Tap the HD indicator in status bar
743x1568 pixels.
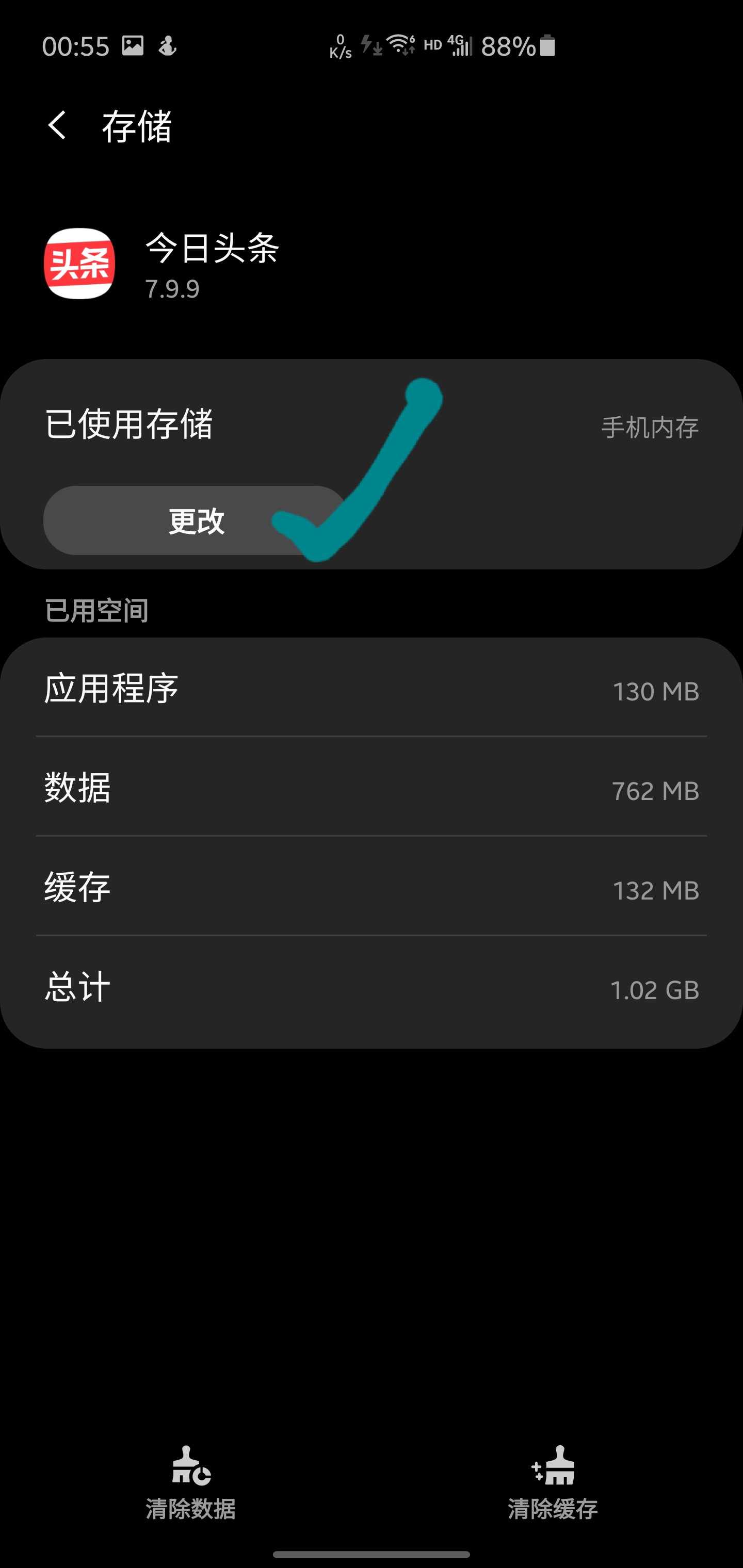pyautogui.click(x=432, y=44)
